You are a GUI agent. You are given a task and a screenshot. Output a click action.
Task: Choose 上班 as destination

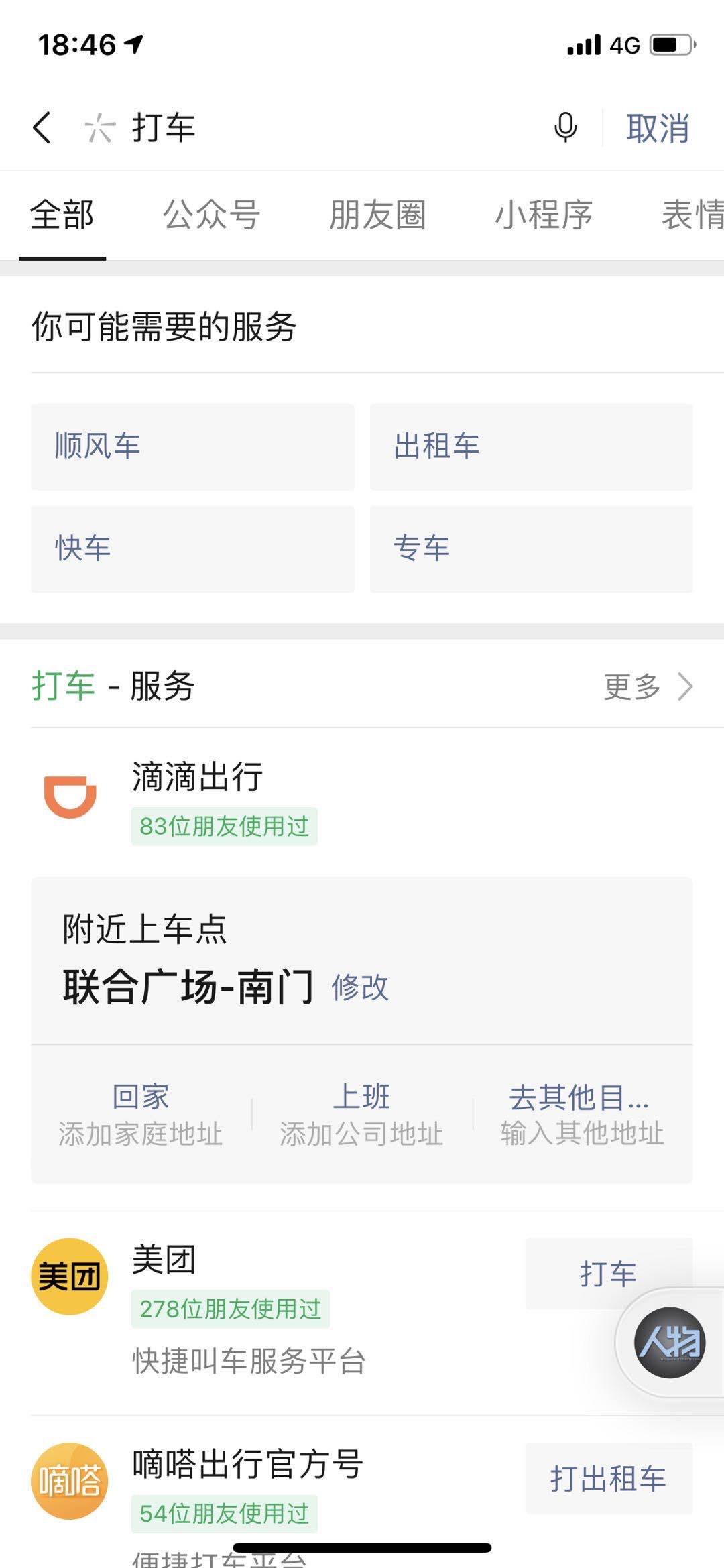click(362, 1113)
